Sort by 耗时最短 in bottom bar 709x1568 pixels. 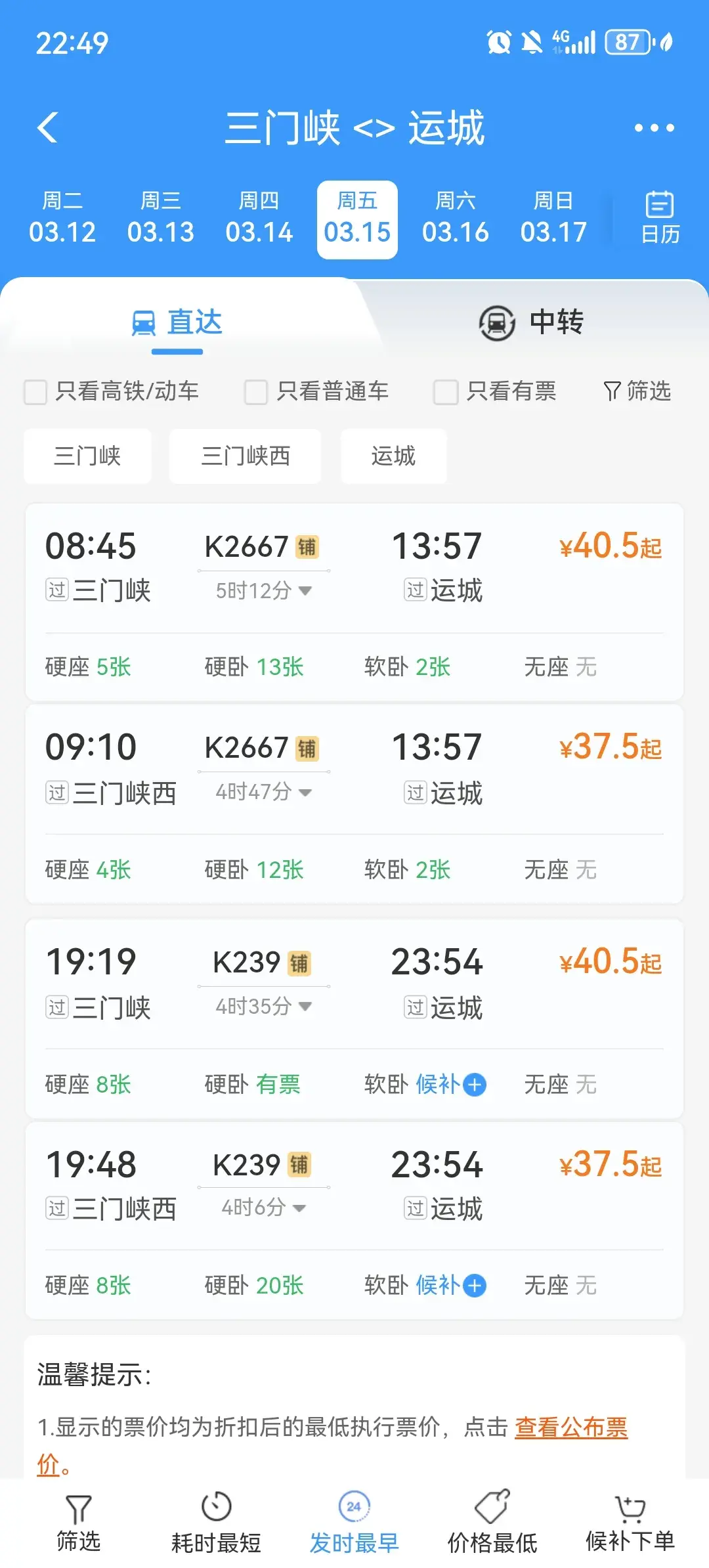(216, 1523)
